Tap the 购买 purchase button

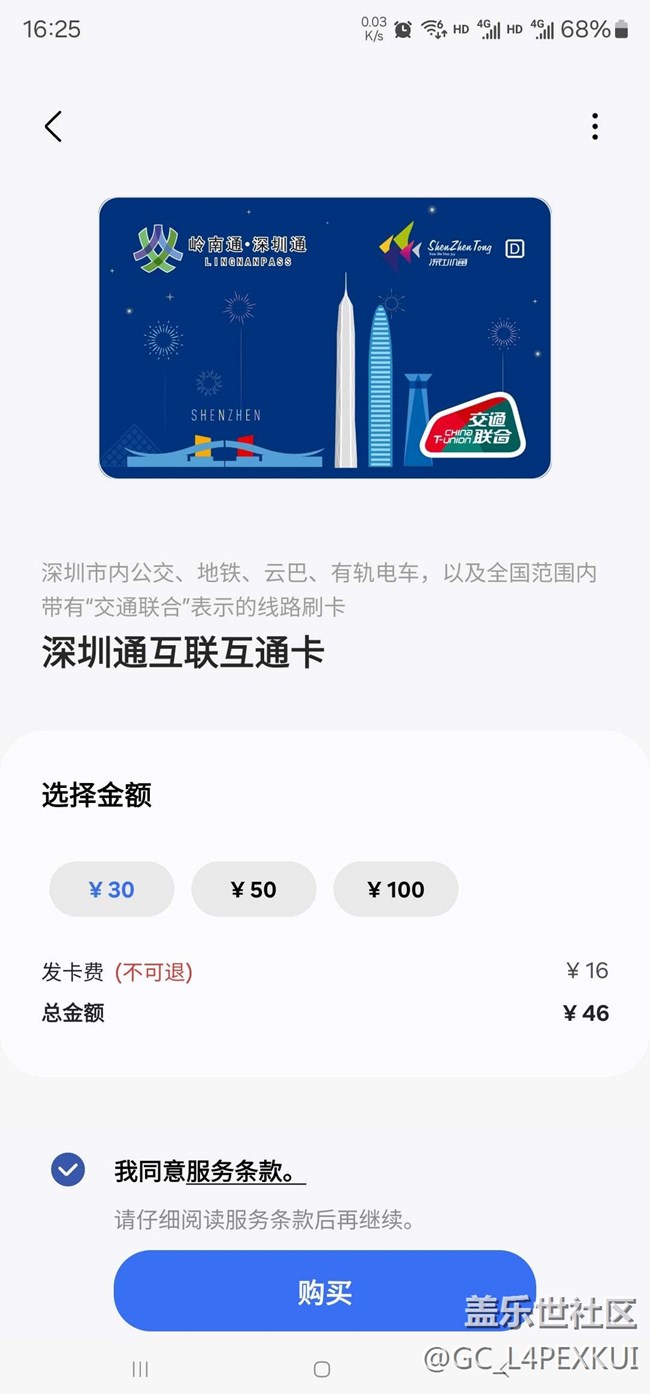pos(324,1291)
